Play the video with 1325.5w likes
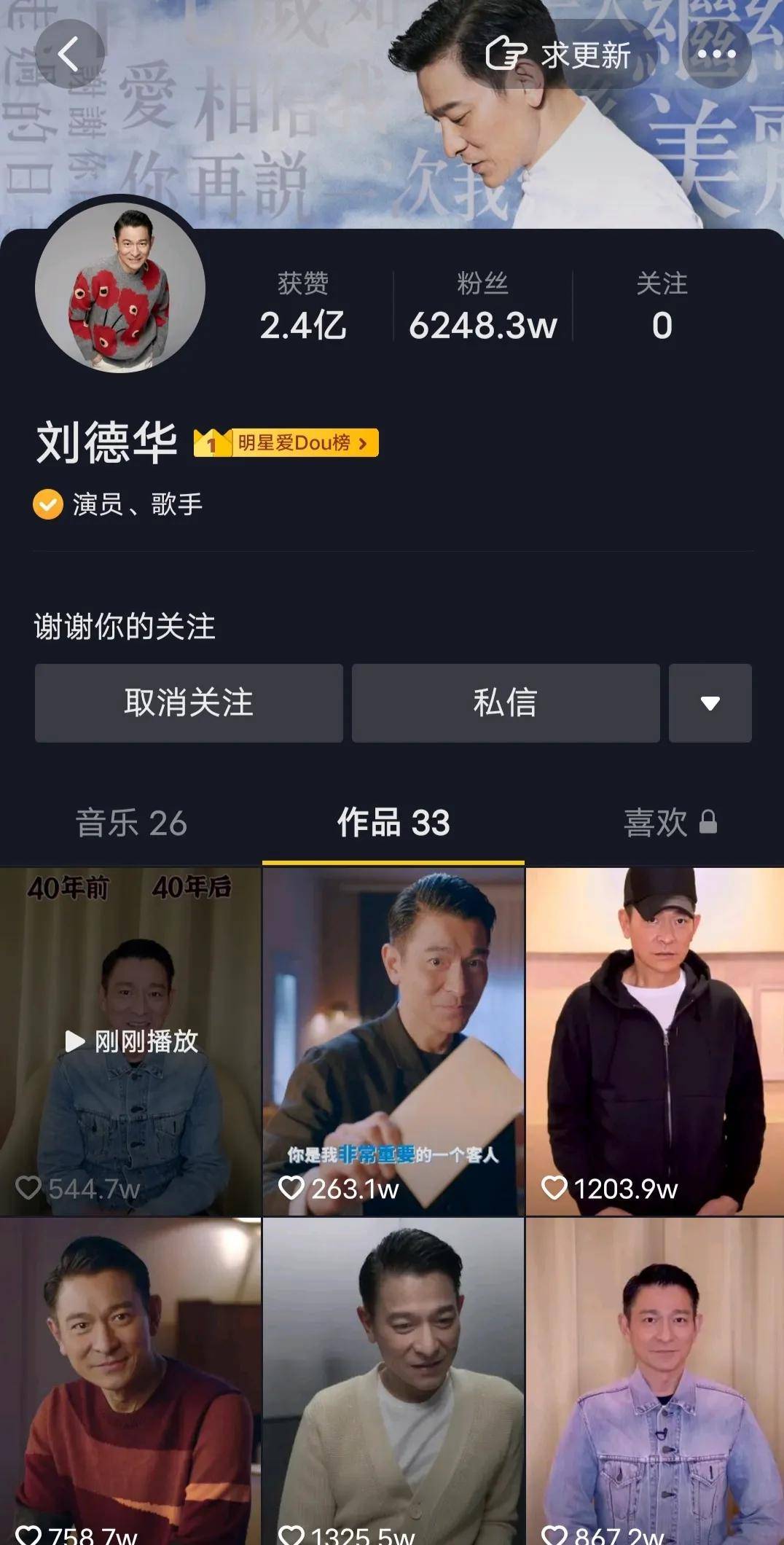Viewport: 784px width, 1545px height. (x=393, y=1381)
